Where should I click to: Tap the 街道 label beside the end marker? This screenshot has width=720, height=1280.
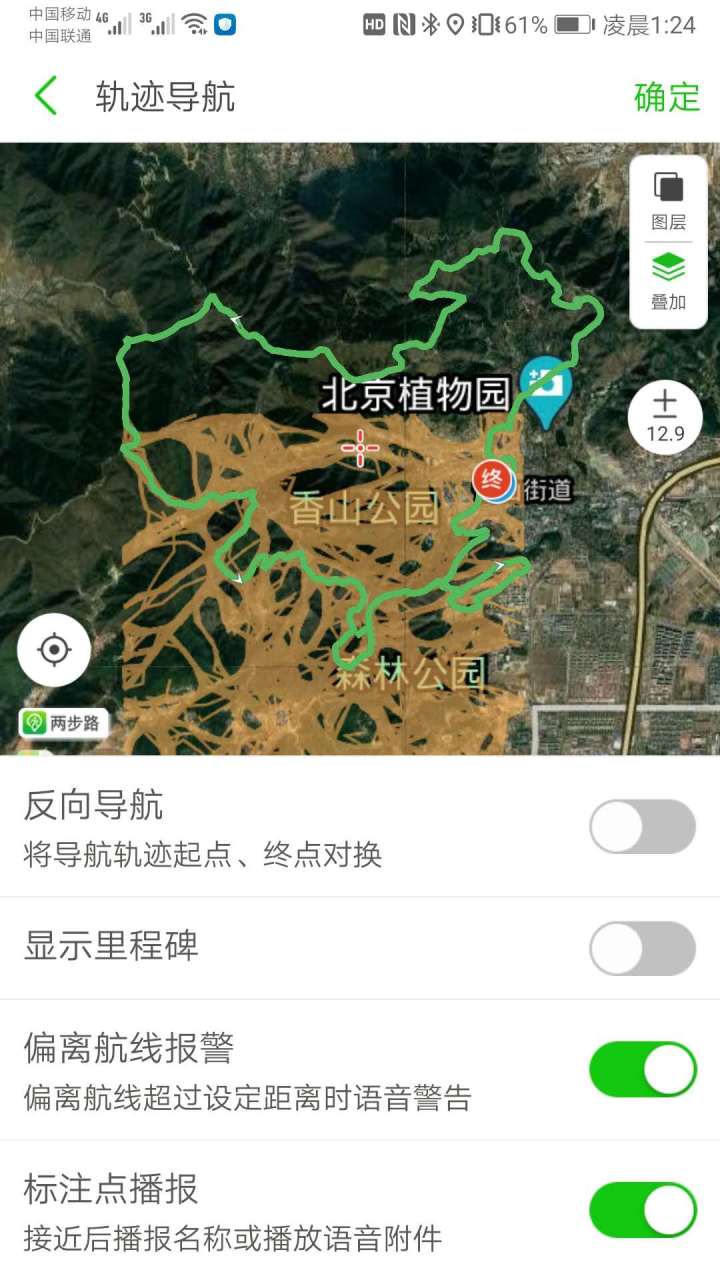pyautogui.click(x=550, y=490)
